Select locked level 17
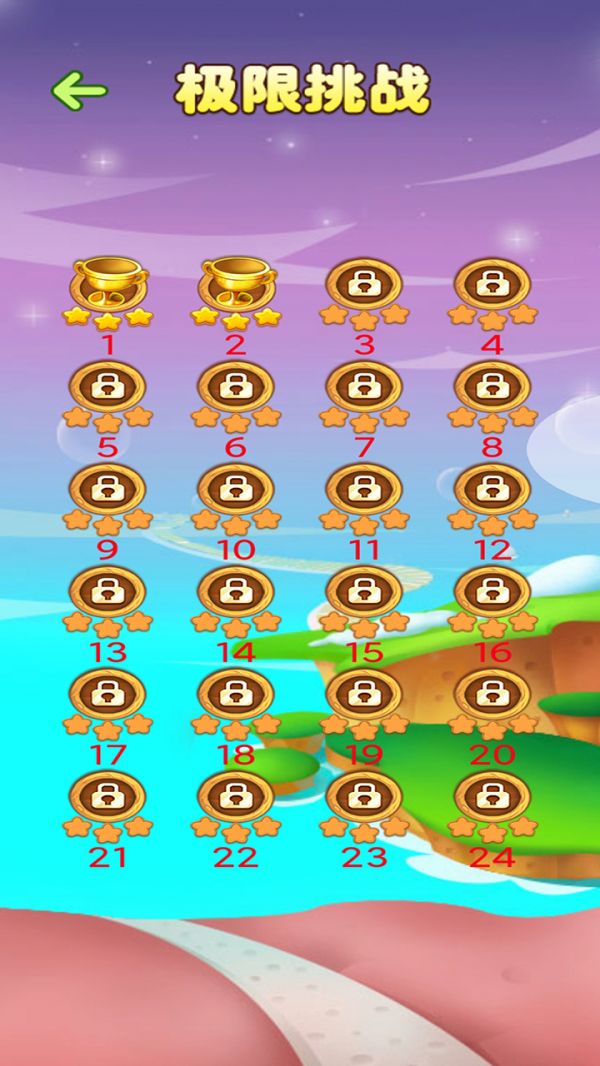 tap(108, 694)
